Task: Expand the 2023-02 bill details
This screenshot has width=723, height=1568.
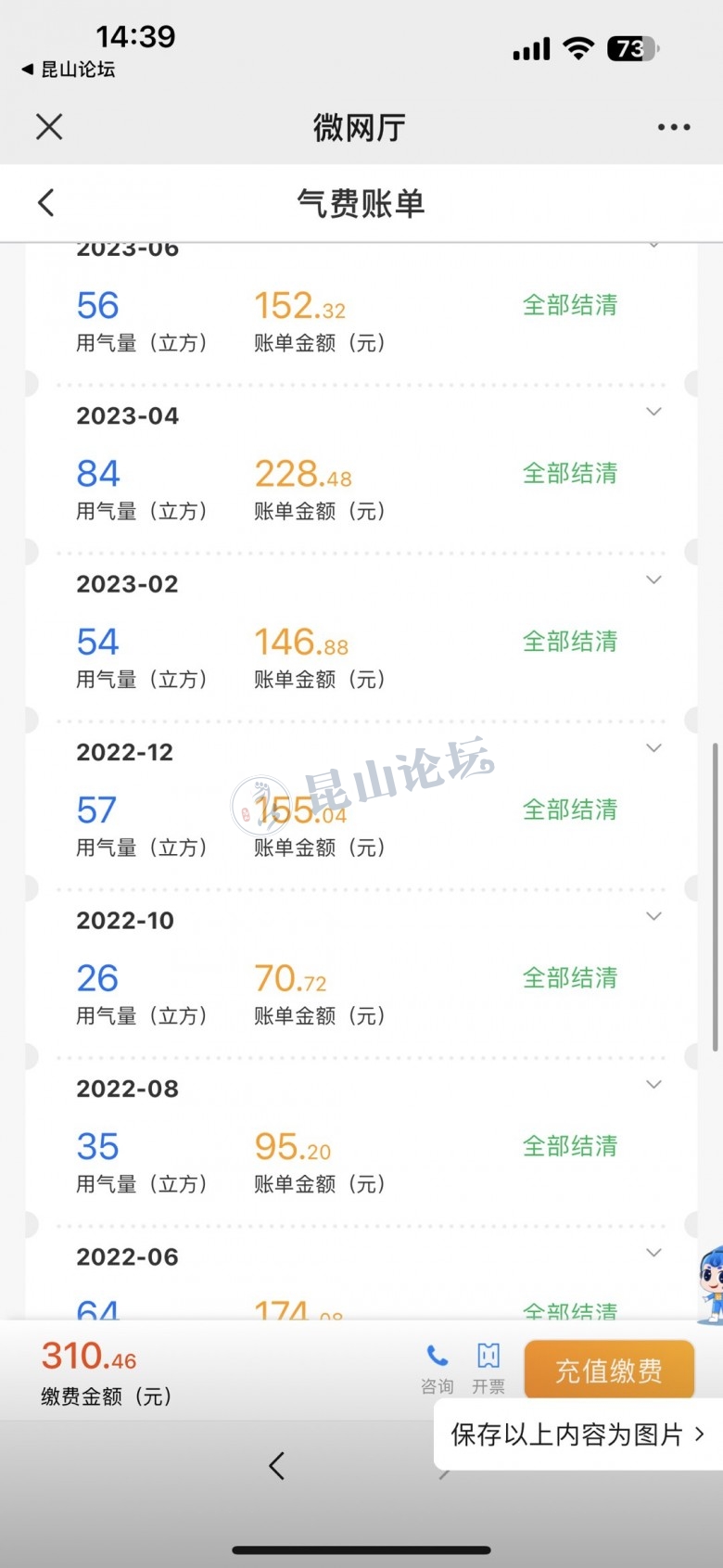Action: coord(653,580)
